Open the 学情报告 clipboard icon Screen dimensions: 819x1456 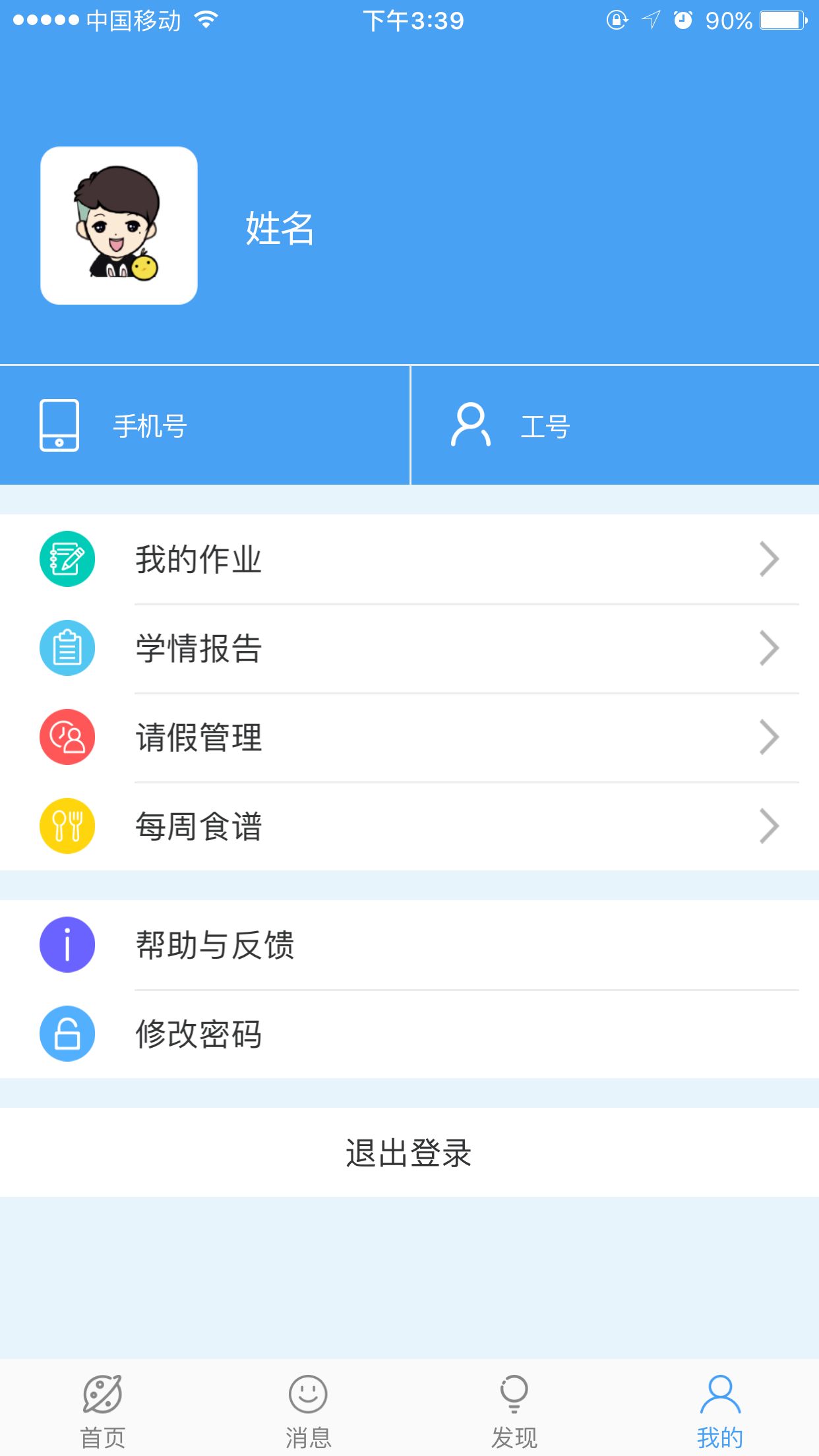click(67, 648)
